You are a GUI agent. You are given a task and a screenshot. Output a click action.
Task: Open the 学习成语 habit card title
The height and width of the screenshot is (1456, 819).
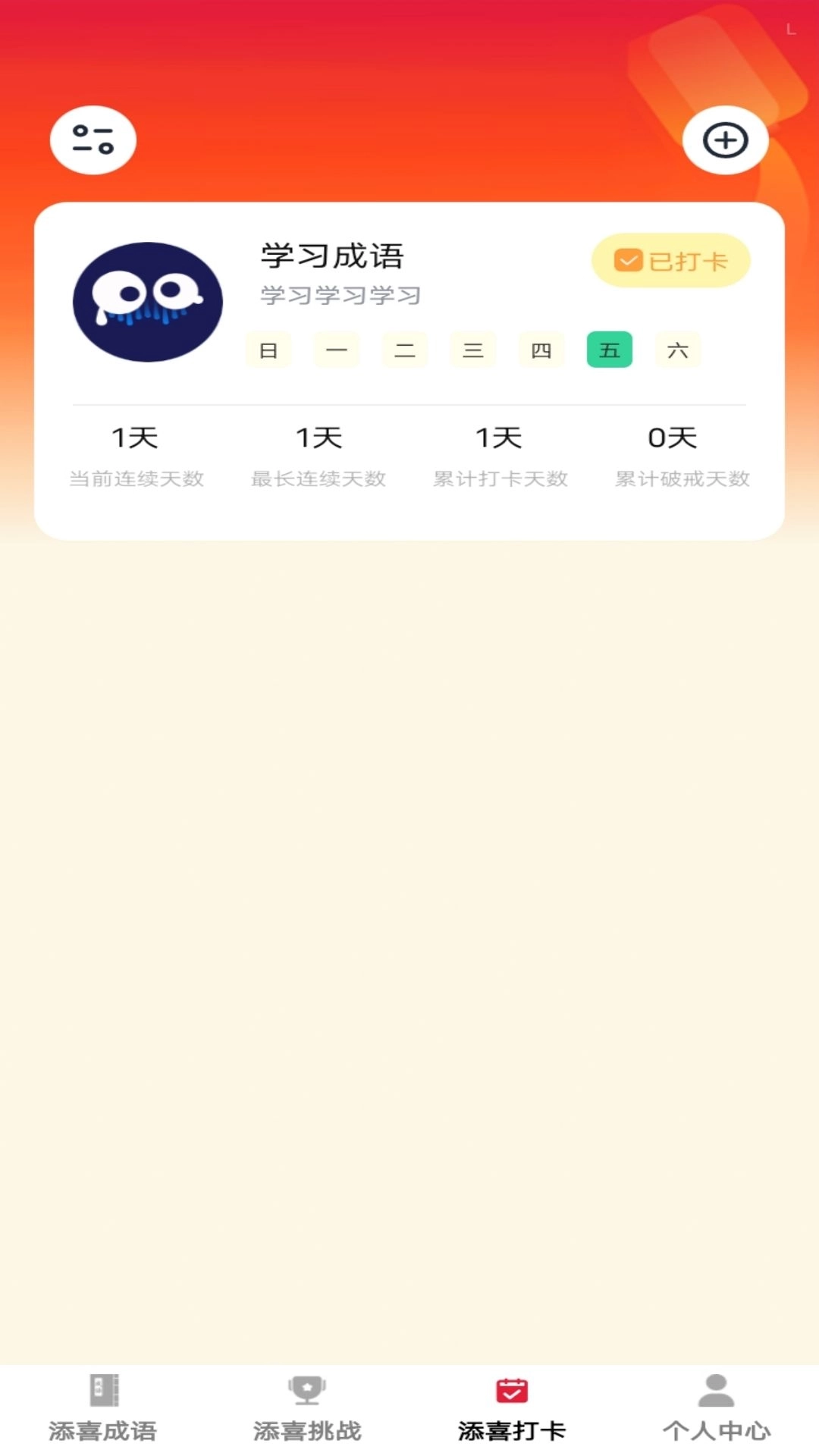(332, 256)
